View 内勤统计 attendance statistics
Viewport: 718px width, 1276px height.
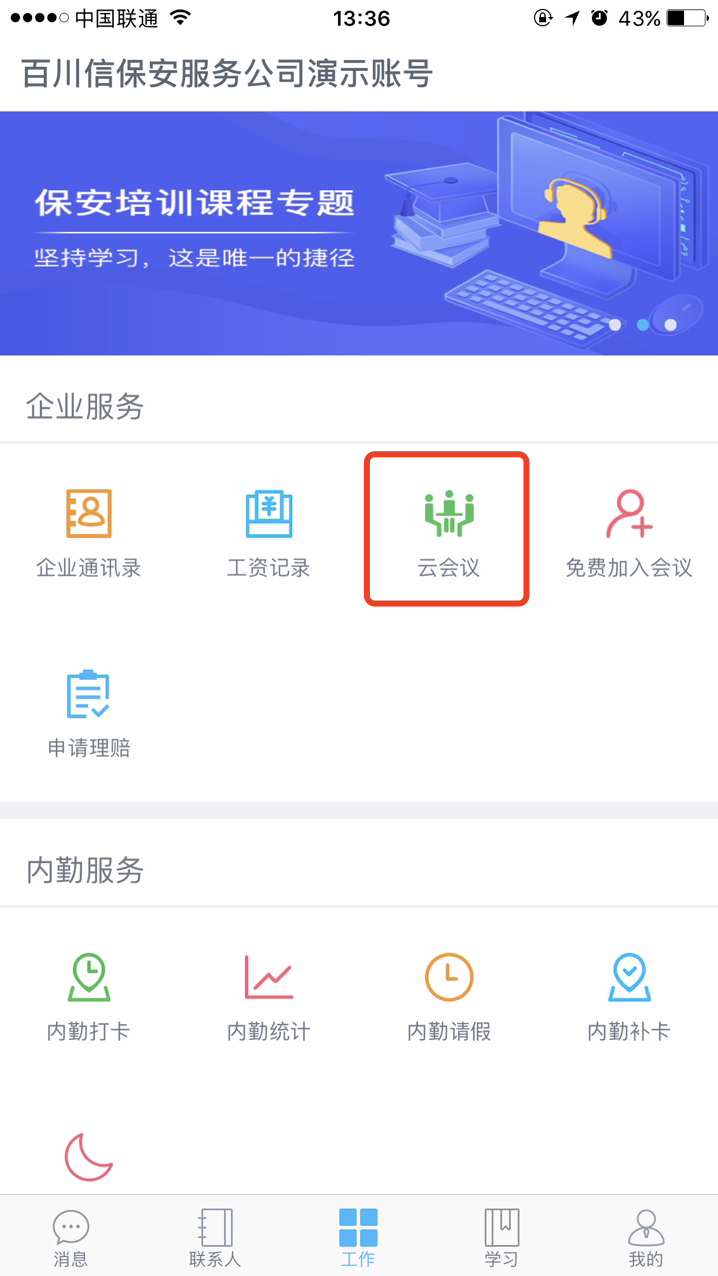tap(269, 996)
